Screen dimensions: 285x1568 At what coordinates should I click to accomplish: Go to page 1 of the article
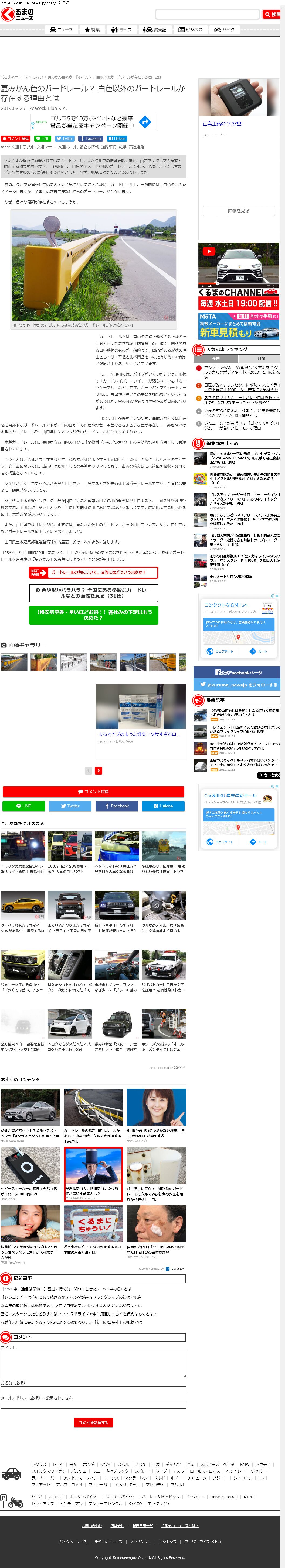coord(88,771)
